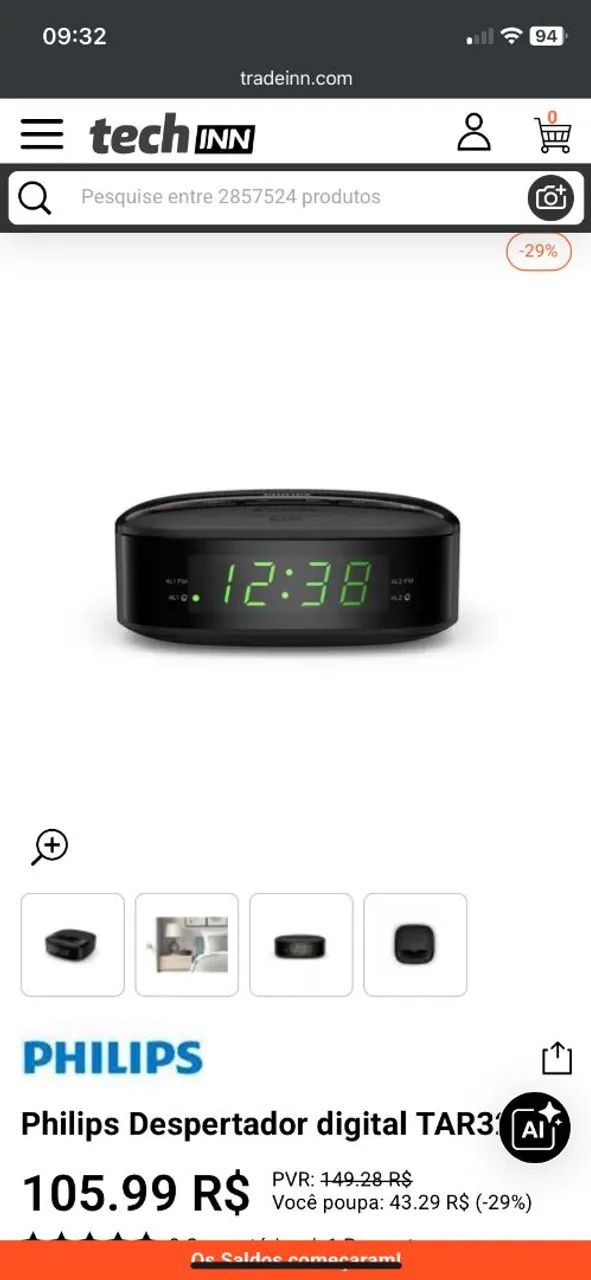Select the third thumbnail showing clock front
Screen dimensions: 591x1280
(301, 945)
